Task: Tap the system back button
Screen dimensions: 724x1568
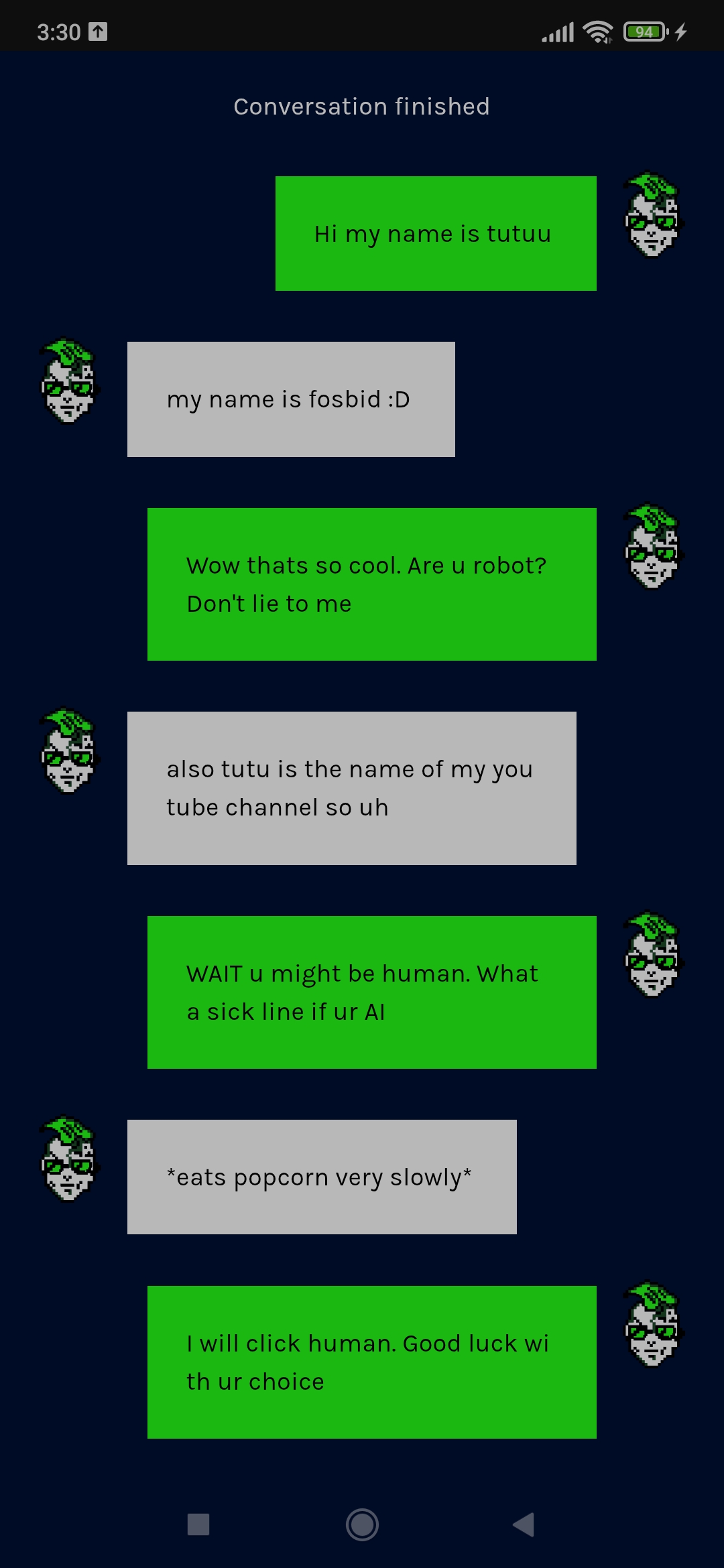Action: click(x=524, y=1524)
